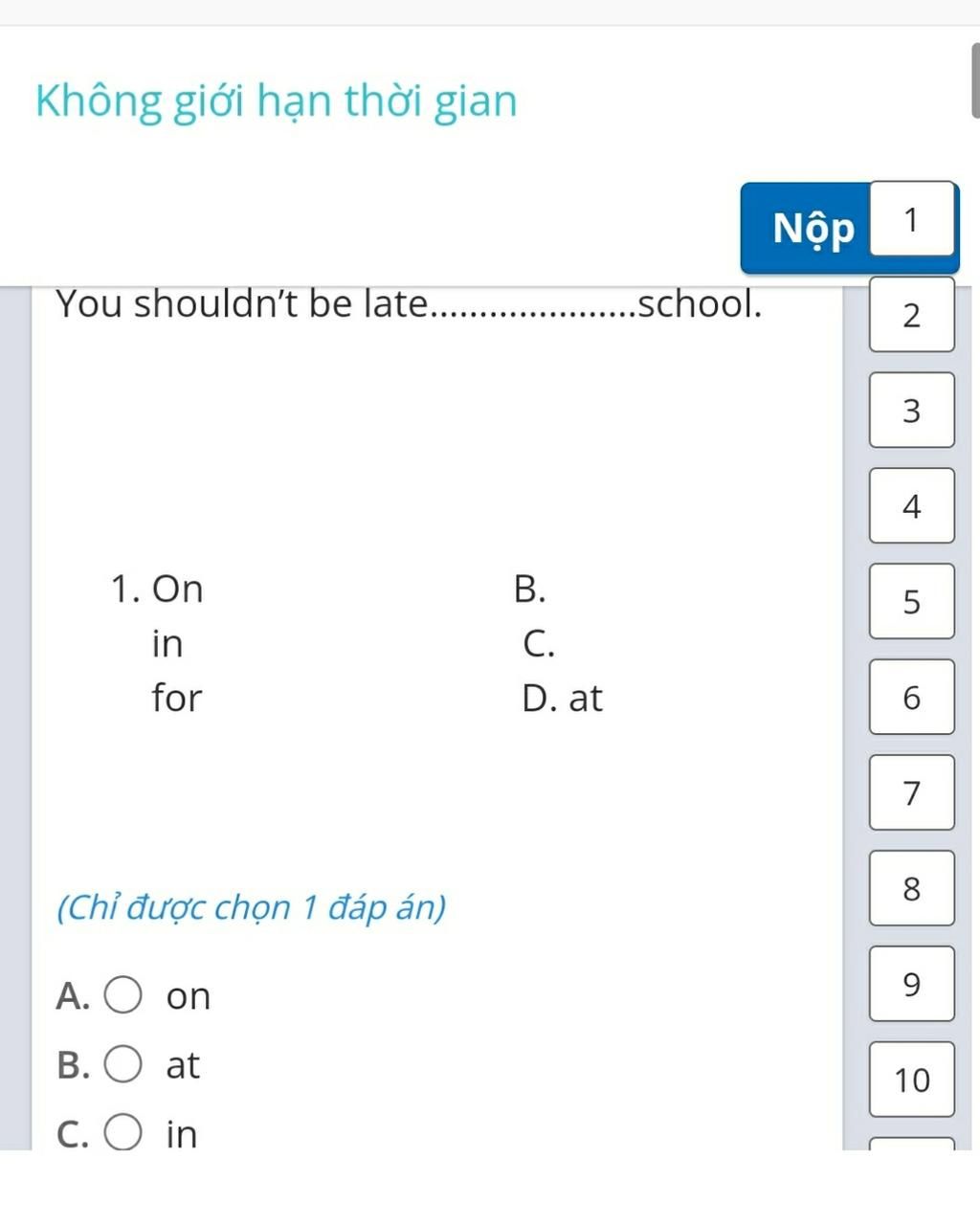Image resolution: width=980 pixels, height=1225 pixels.
Task: Open question number 7
Action: point(911,793)
